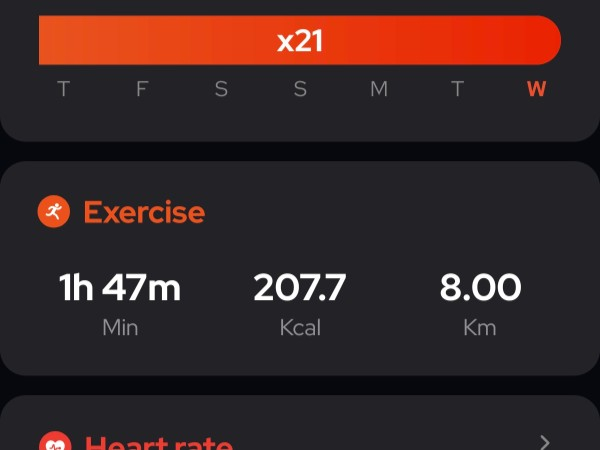View the x21 streak bar details
This screenshot has width=600, height=450.
[300, 41]
